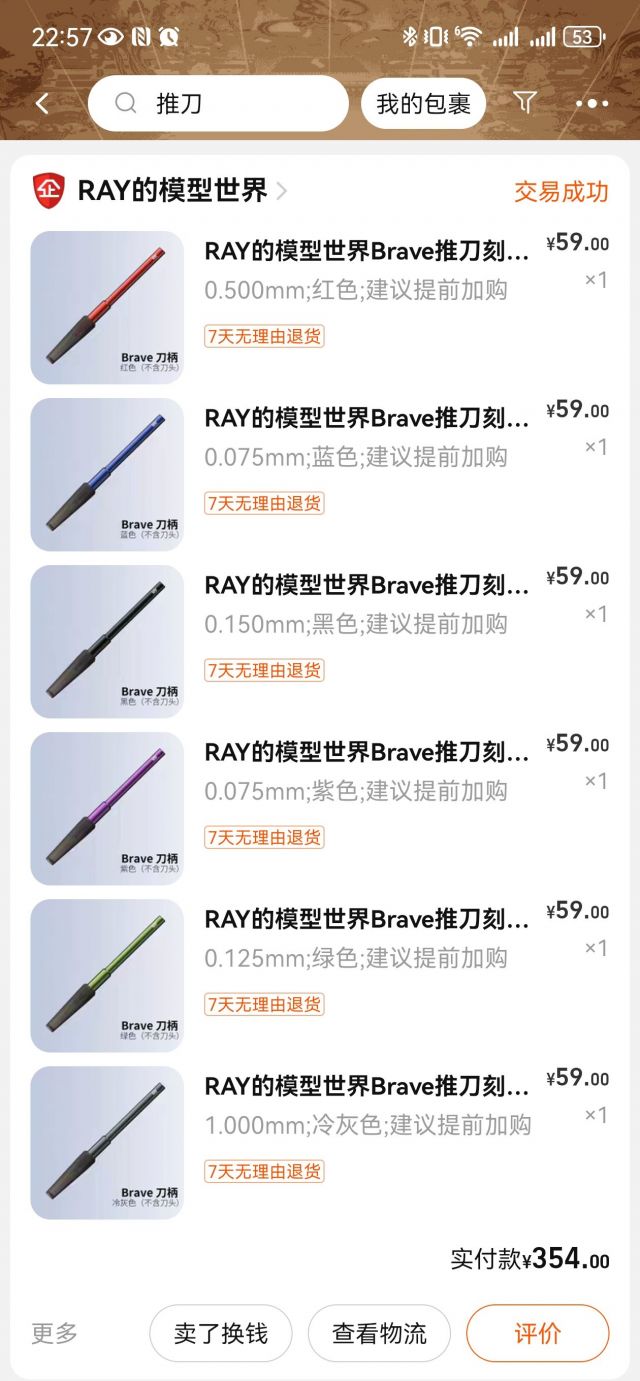Image resolution: width=640 pixels, height=1381 pixels.
Task: Check shipping via 查看物流
Action: pos(379,1333)
